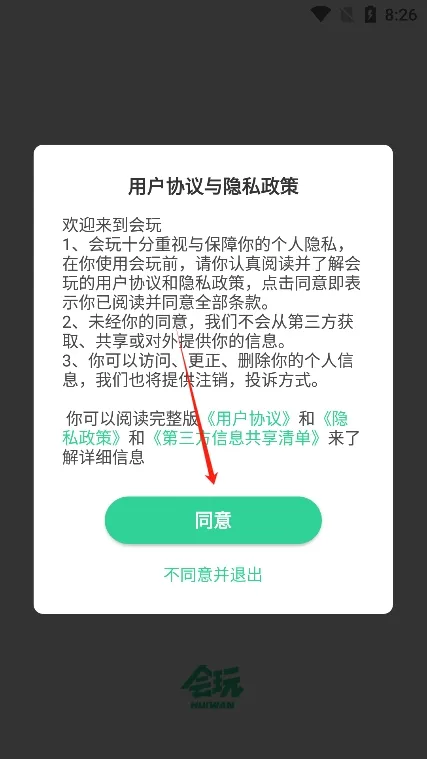Open the 《第三方信息共享清单》 link
This screenshot has height=759, width=427.
(x=236, y=438)
